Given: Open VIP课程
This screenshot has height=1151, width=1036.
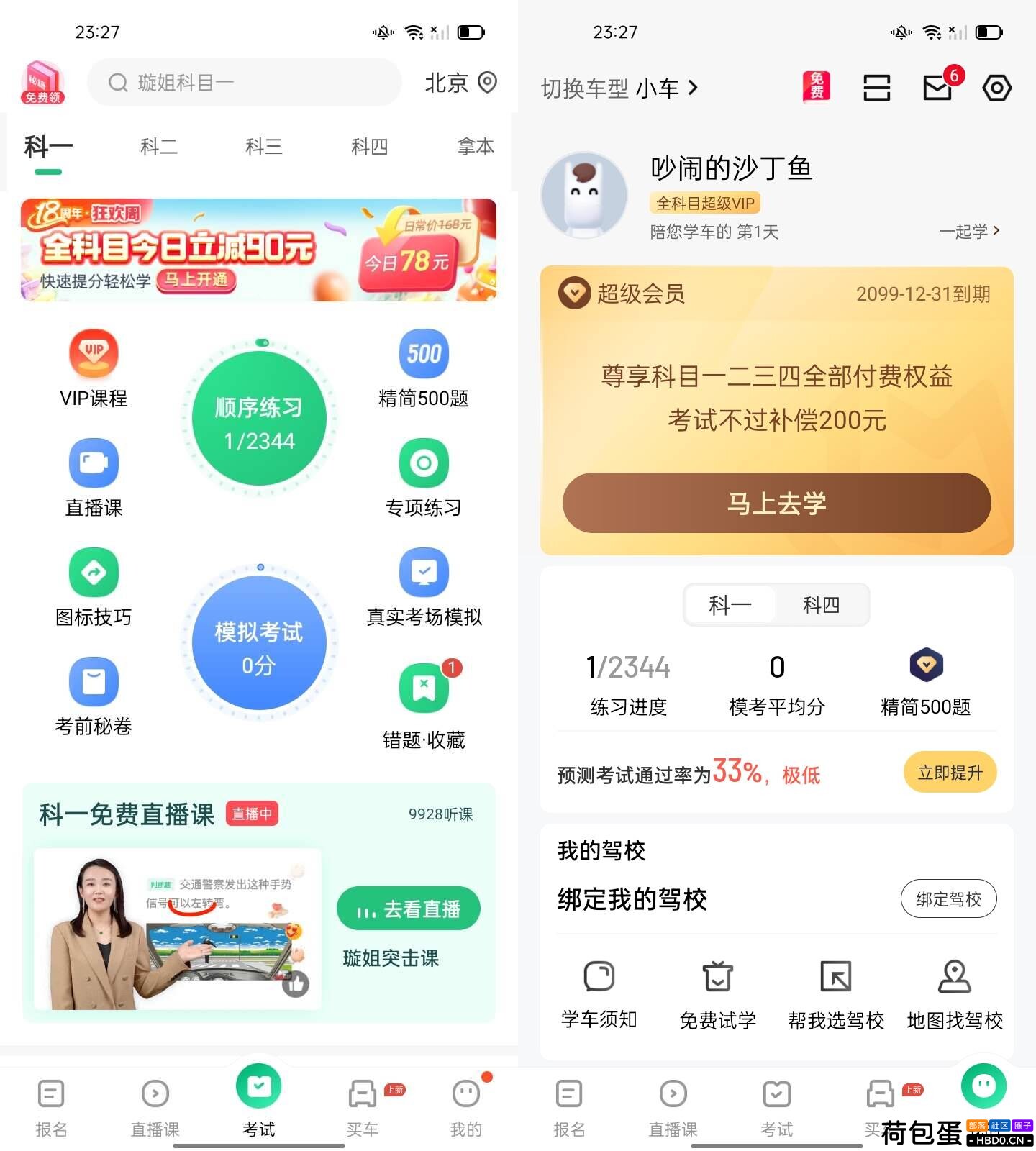Looking at the screenshot, I should tap(94, 368).
